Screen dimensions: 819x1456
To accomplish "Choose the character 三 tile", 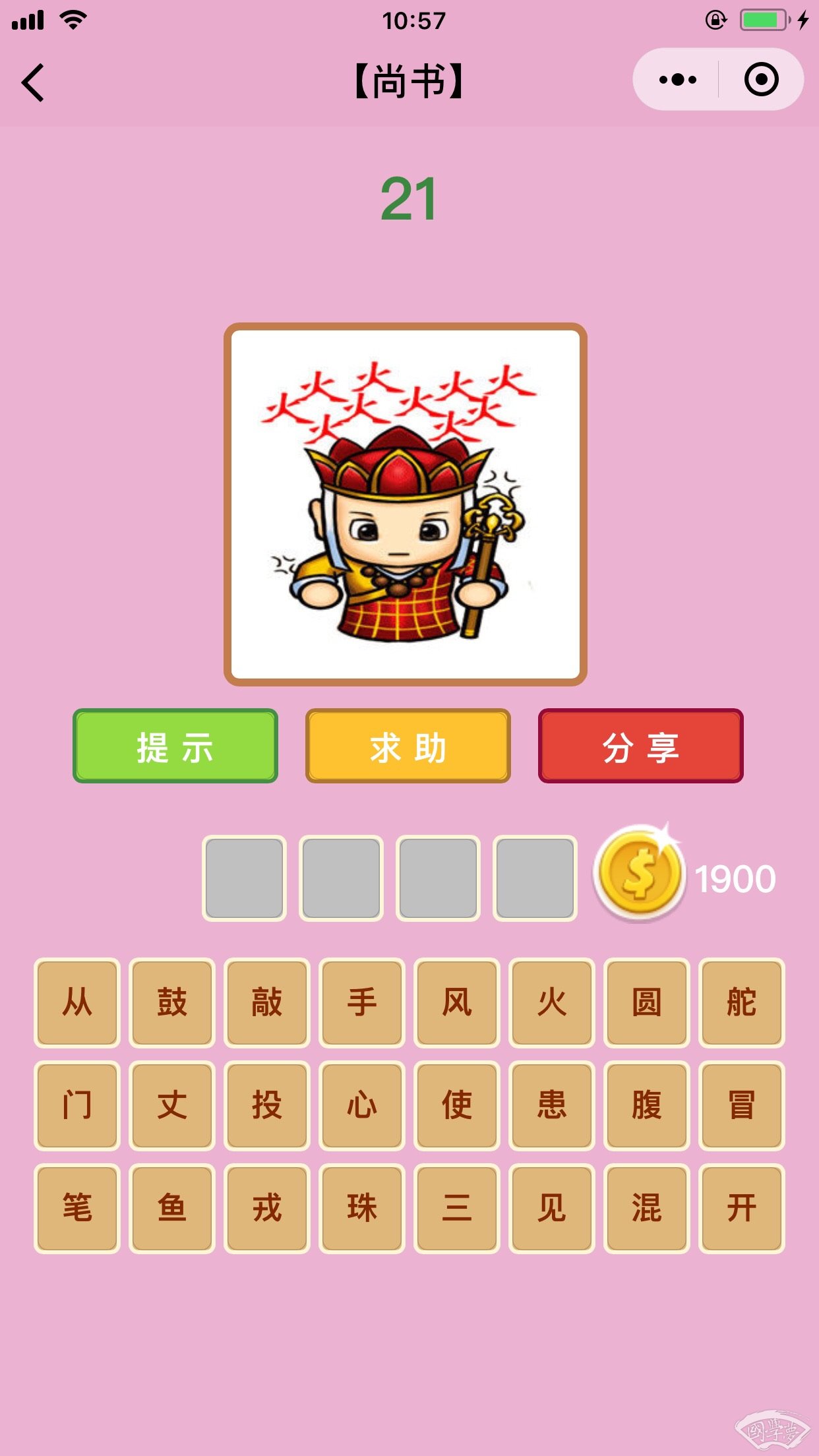I will tap(457, 1208).
